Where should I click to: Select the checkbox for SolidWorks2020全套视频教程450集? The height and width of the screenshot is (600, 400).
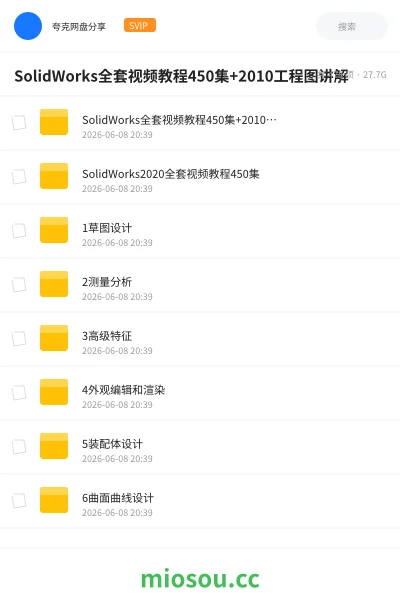pyautogui.click(x=19, y=177)
